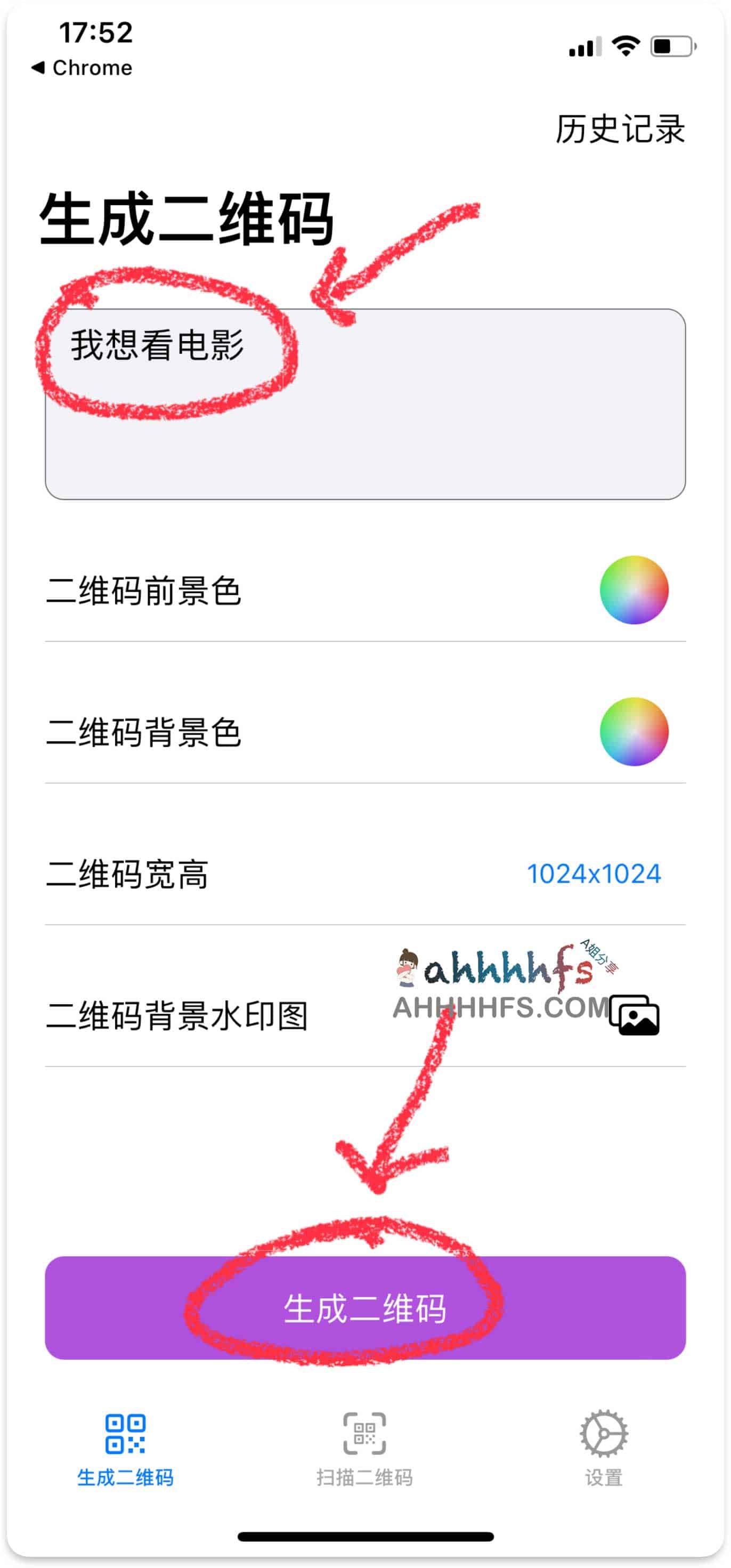Pick the 二维码背景色 color wheel

[633, 732]
